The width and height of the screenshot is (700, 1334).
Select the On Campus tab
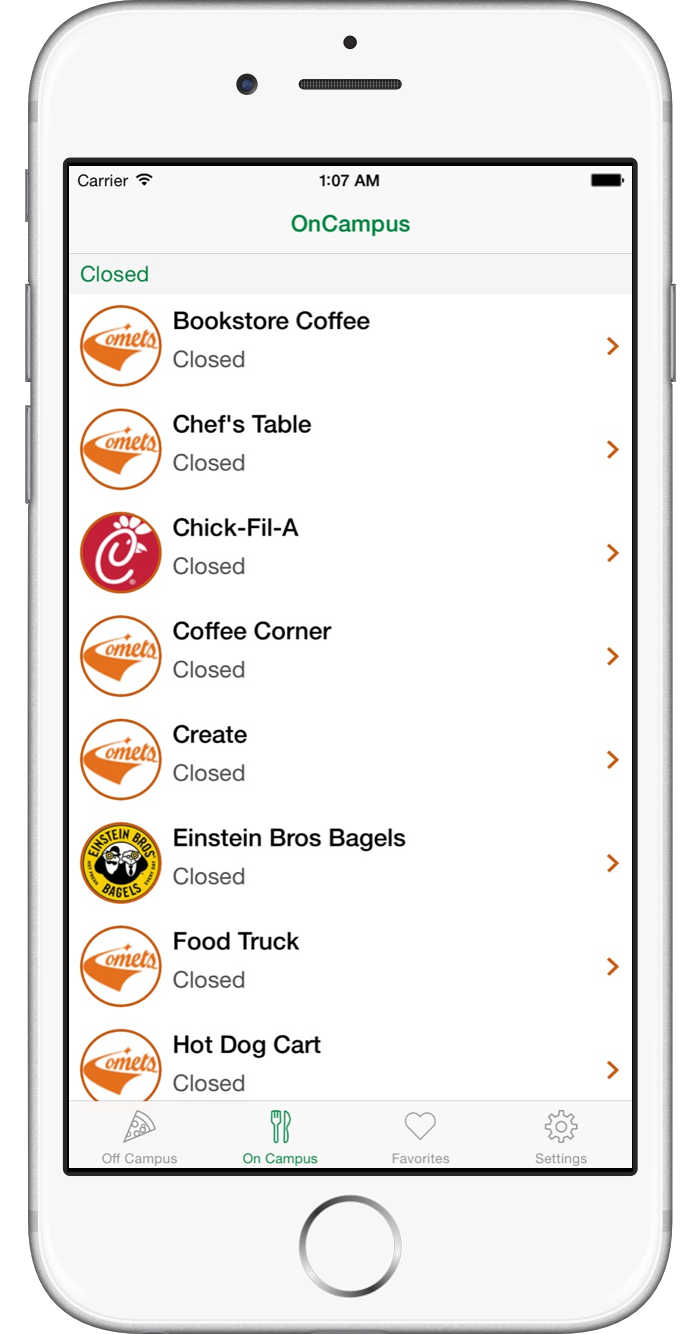click(280, 1137)
